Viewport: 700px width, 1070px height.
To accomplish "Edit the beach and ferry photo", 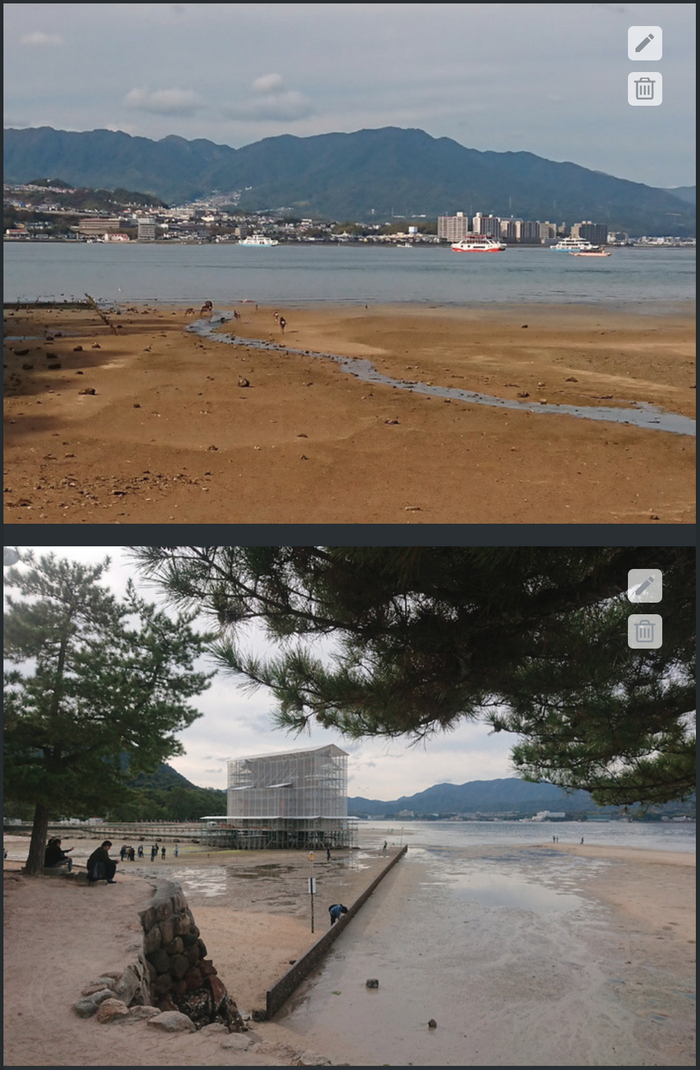I will point(644,43).
